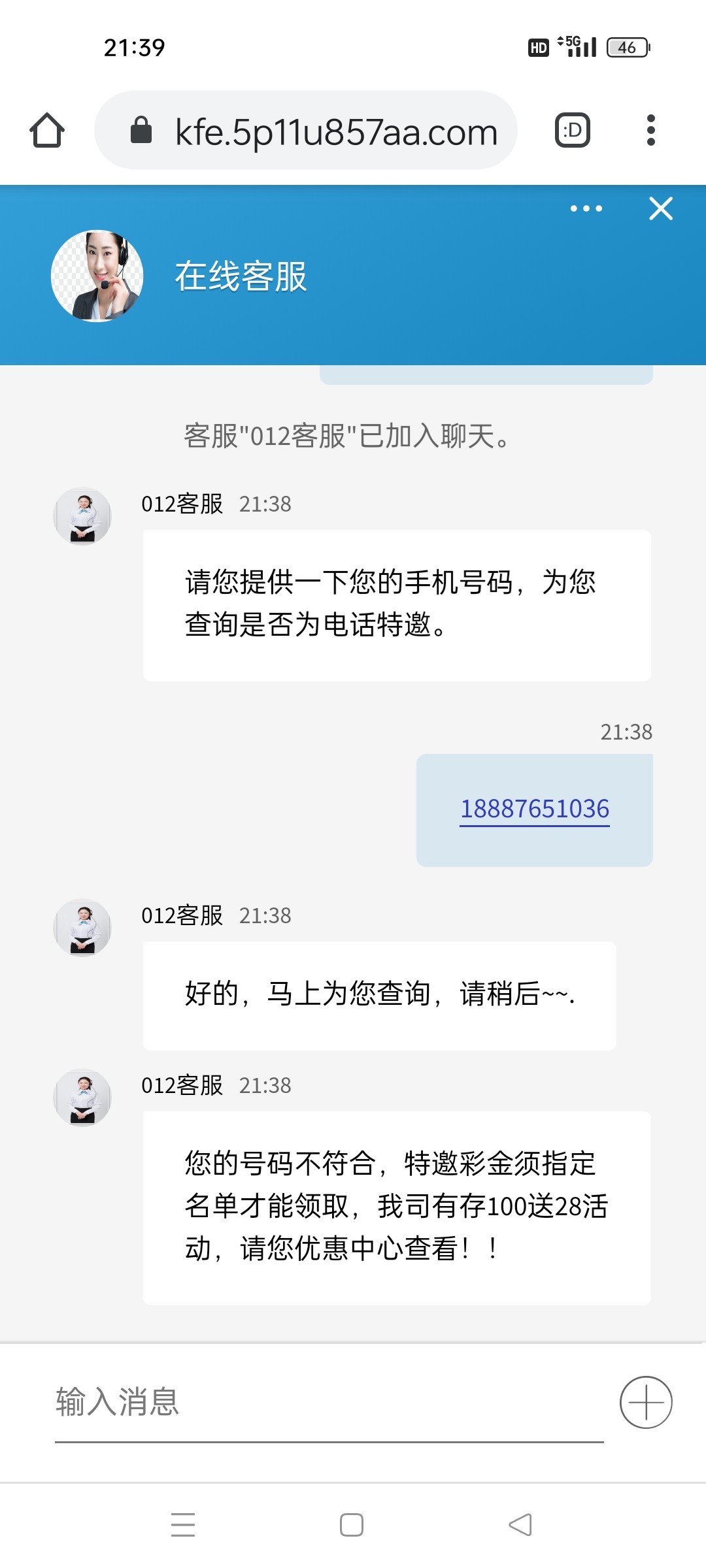The image size is (706, 1568).
Task: Go back using the system back button
Action: [520, 1525]
